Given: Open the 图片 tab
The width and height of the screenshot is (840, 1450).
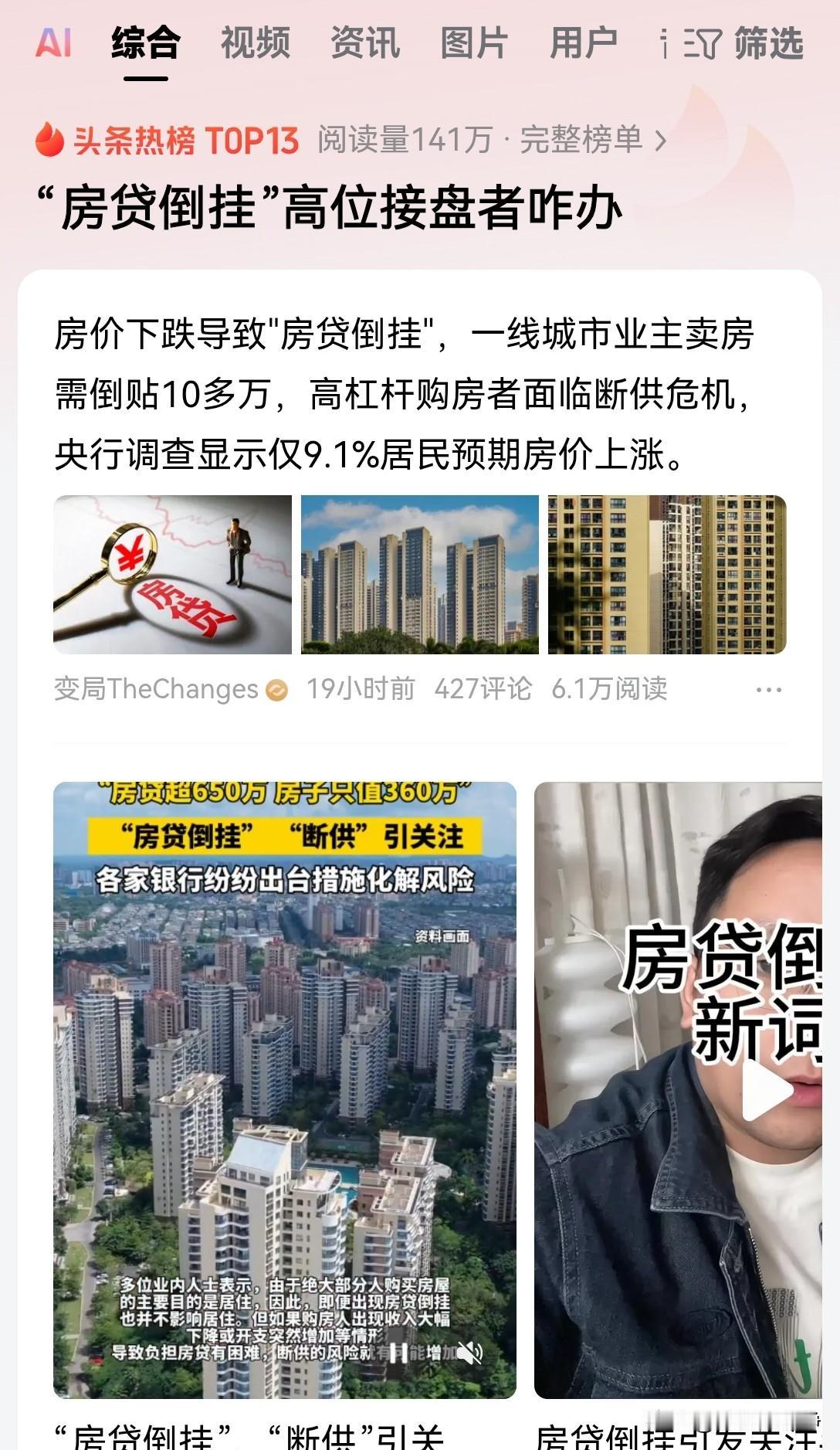Looking at the screenshot, I should click(x=472, y=44).
